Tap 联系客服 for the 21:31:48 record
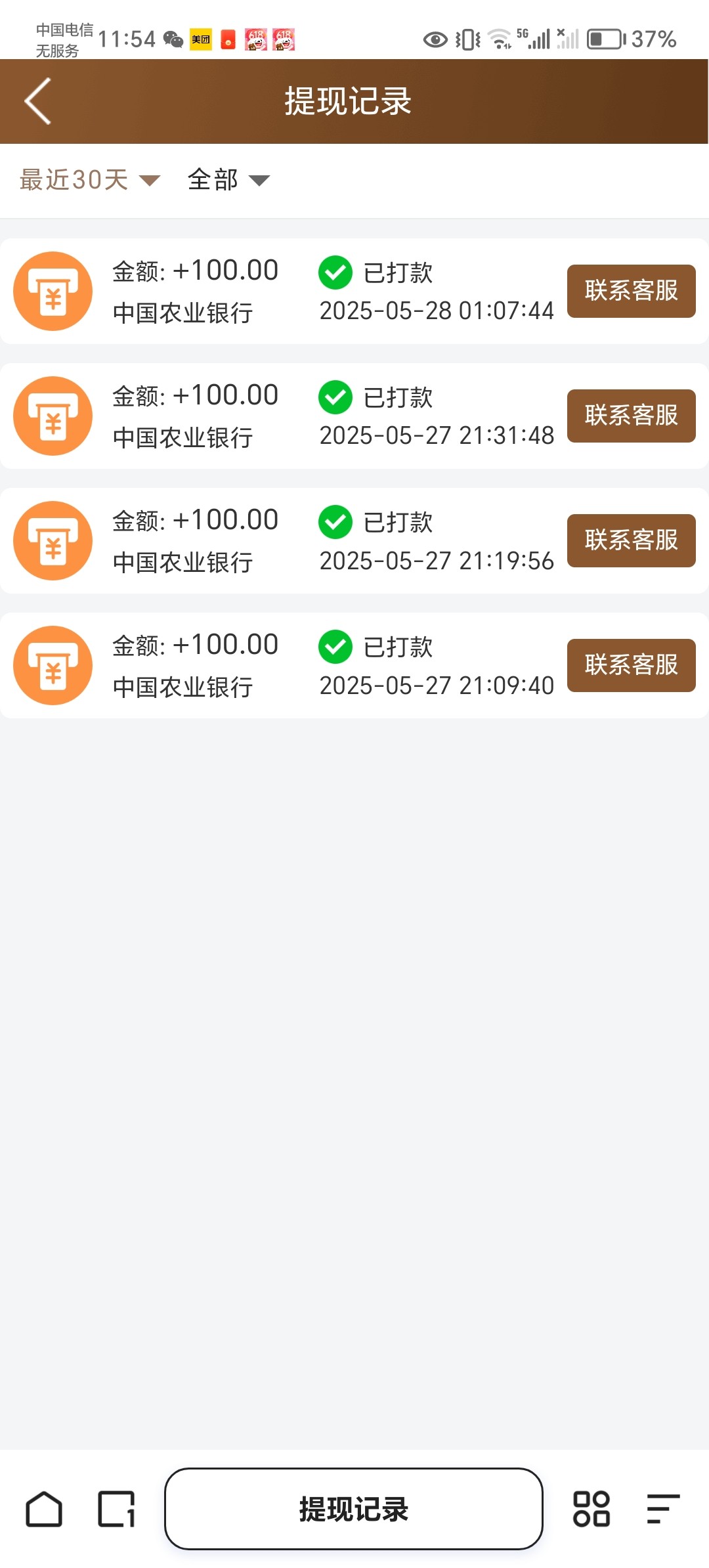The image size is (709, 1568). (x=631, y=416)
